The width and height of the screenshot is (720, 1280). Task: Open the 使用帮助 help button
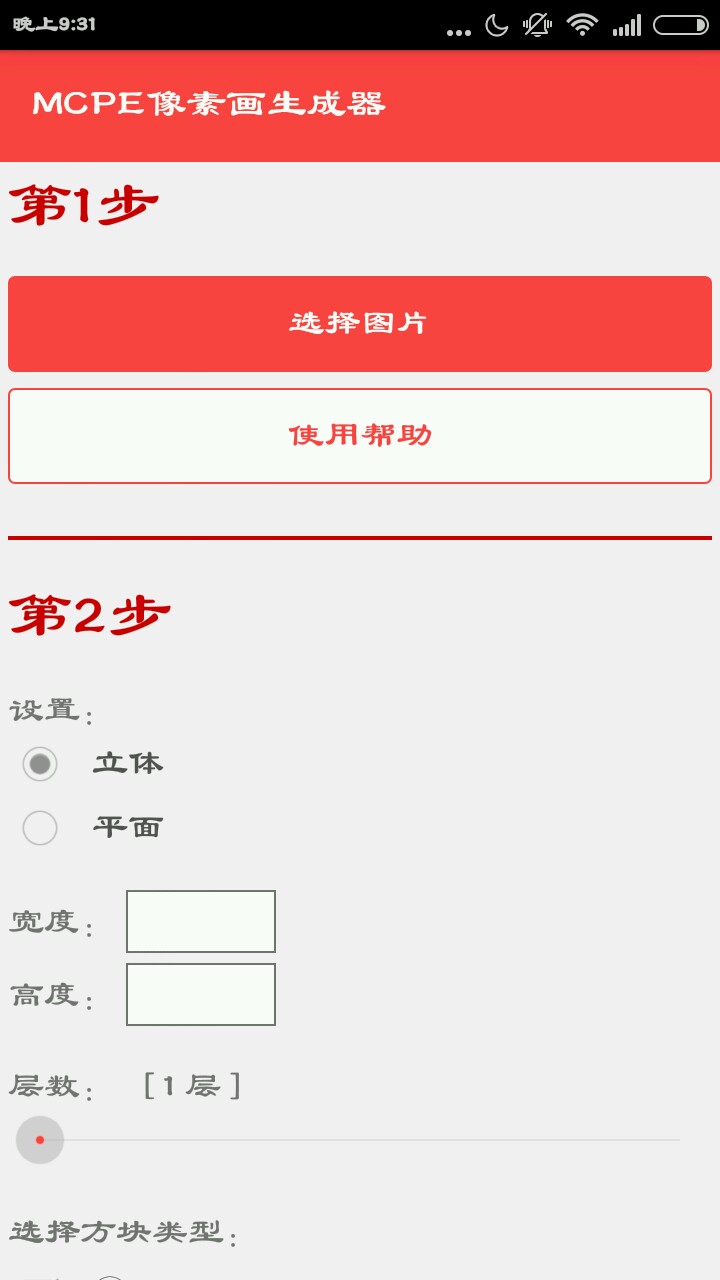pyautogui.click(x=360, y=436)
